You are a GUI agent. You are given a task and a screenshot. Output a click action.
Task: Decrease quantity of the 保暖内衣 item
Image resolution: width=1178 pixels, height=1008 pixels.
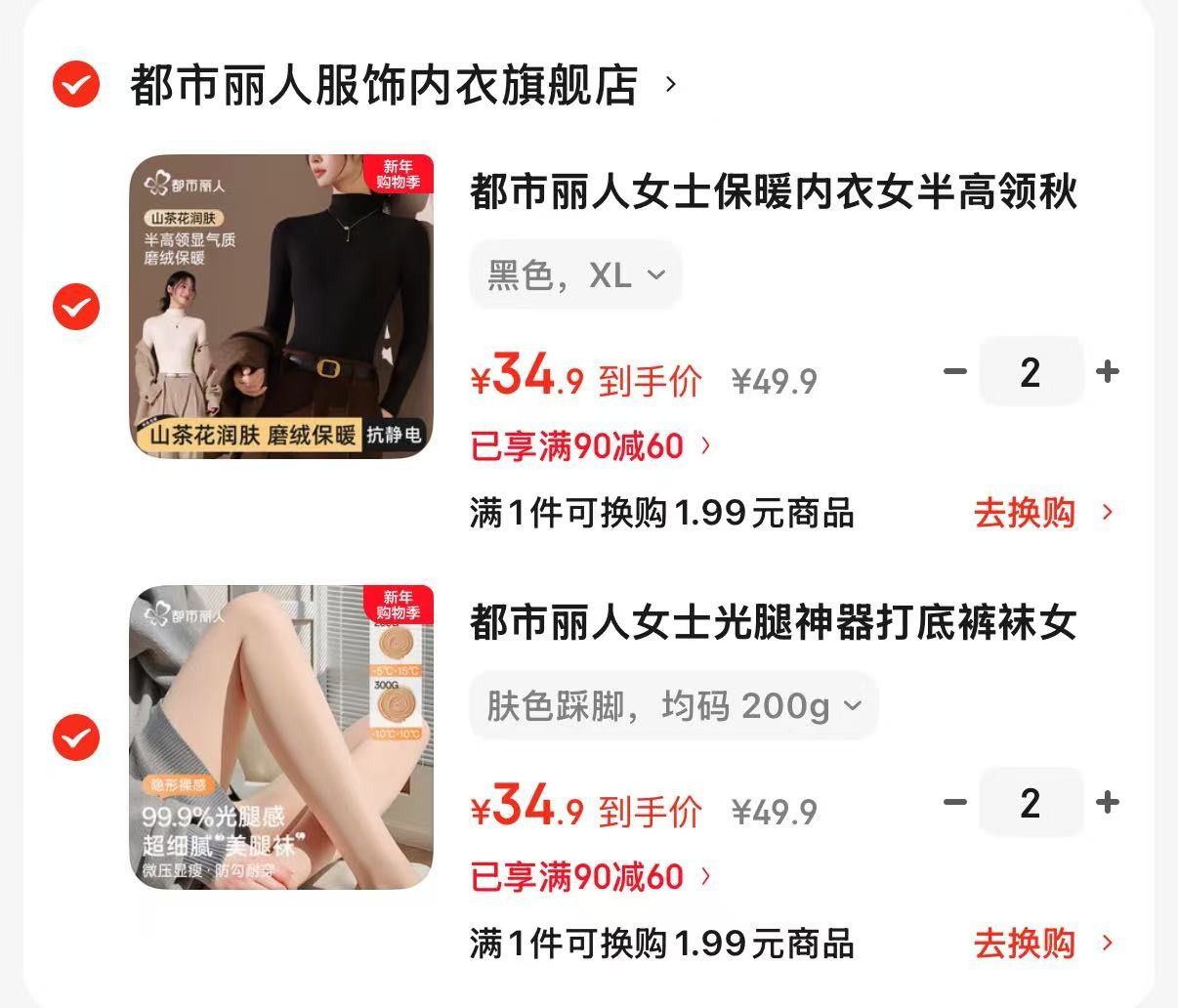point(955,371)
